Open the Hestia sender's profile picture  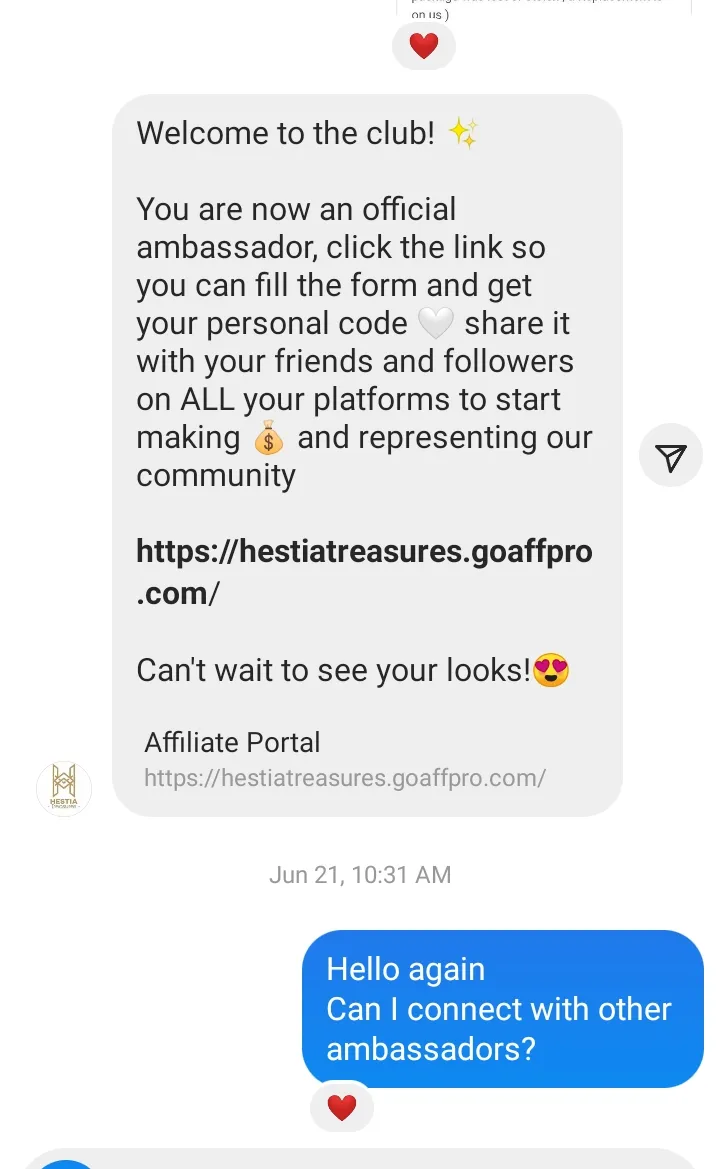pos(64,789)
